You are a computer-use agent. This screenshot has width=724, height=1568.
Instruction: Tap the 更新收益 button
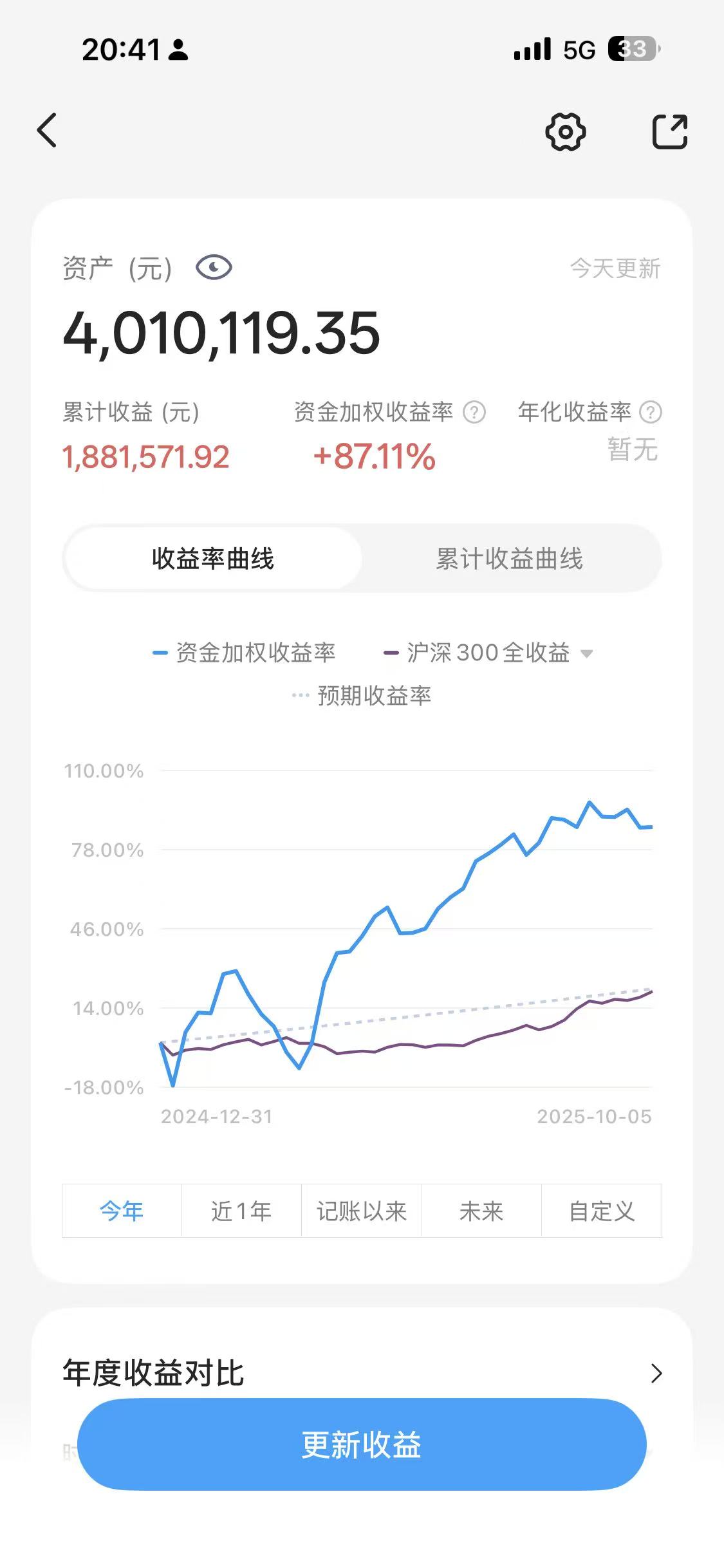362,1444
